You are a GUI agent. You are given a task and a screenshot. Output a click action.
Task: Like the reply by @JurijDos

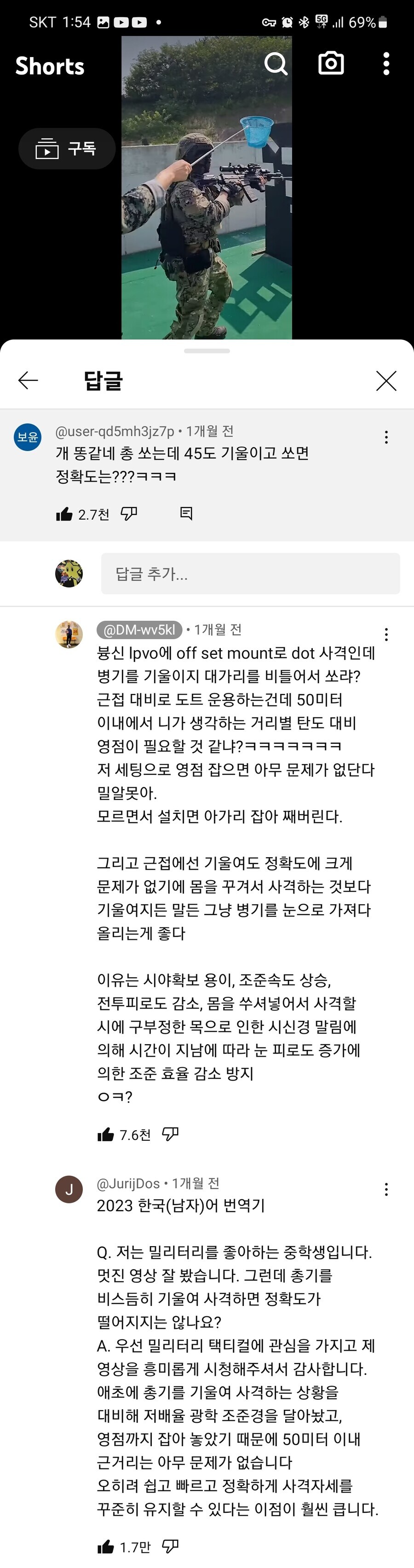(x=106, y=1547)
